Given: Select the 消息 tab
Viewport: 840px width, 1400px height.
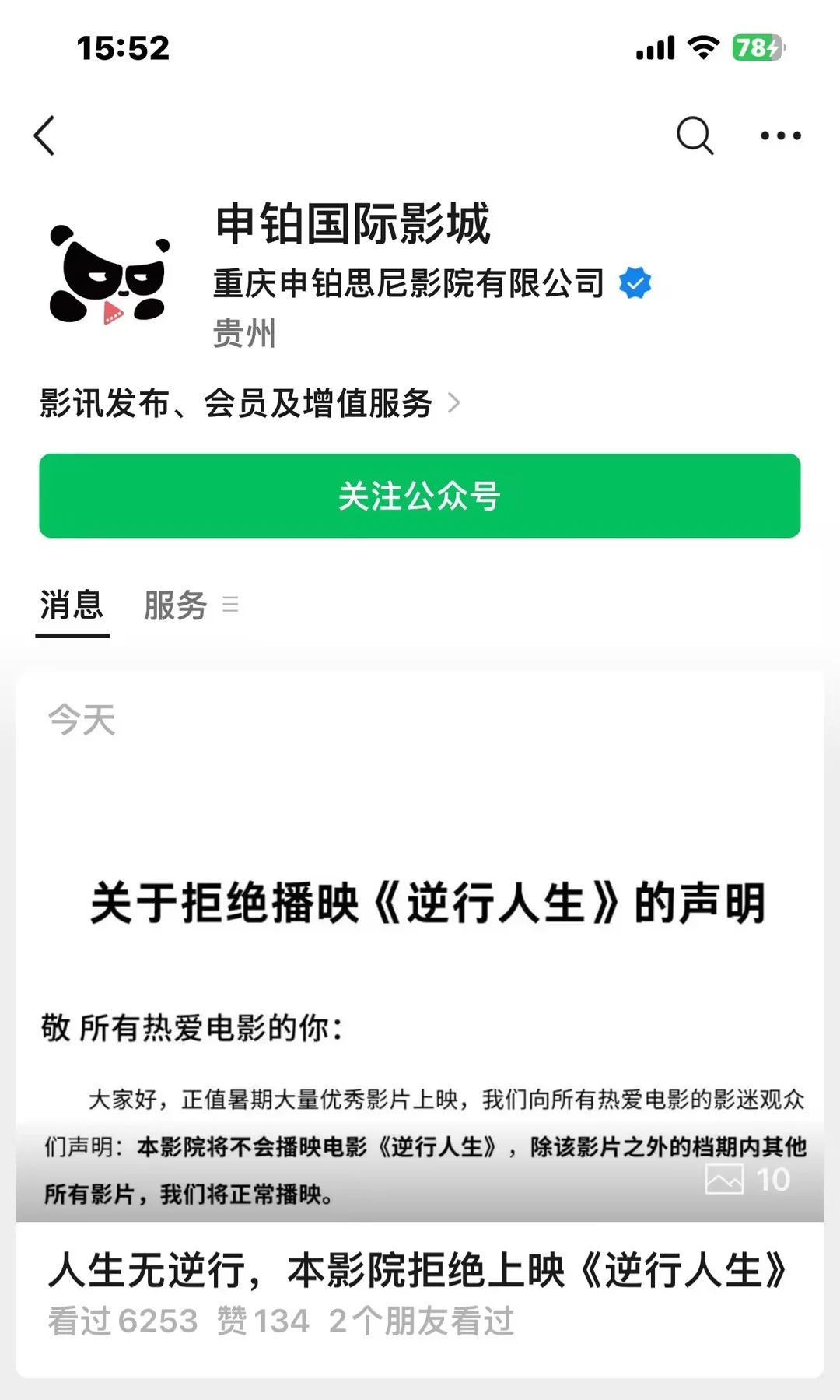Looking at the screenshot, I should coord(71,605).
